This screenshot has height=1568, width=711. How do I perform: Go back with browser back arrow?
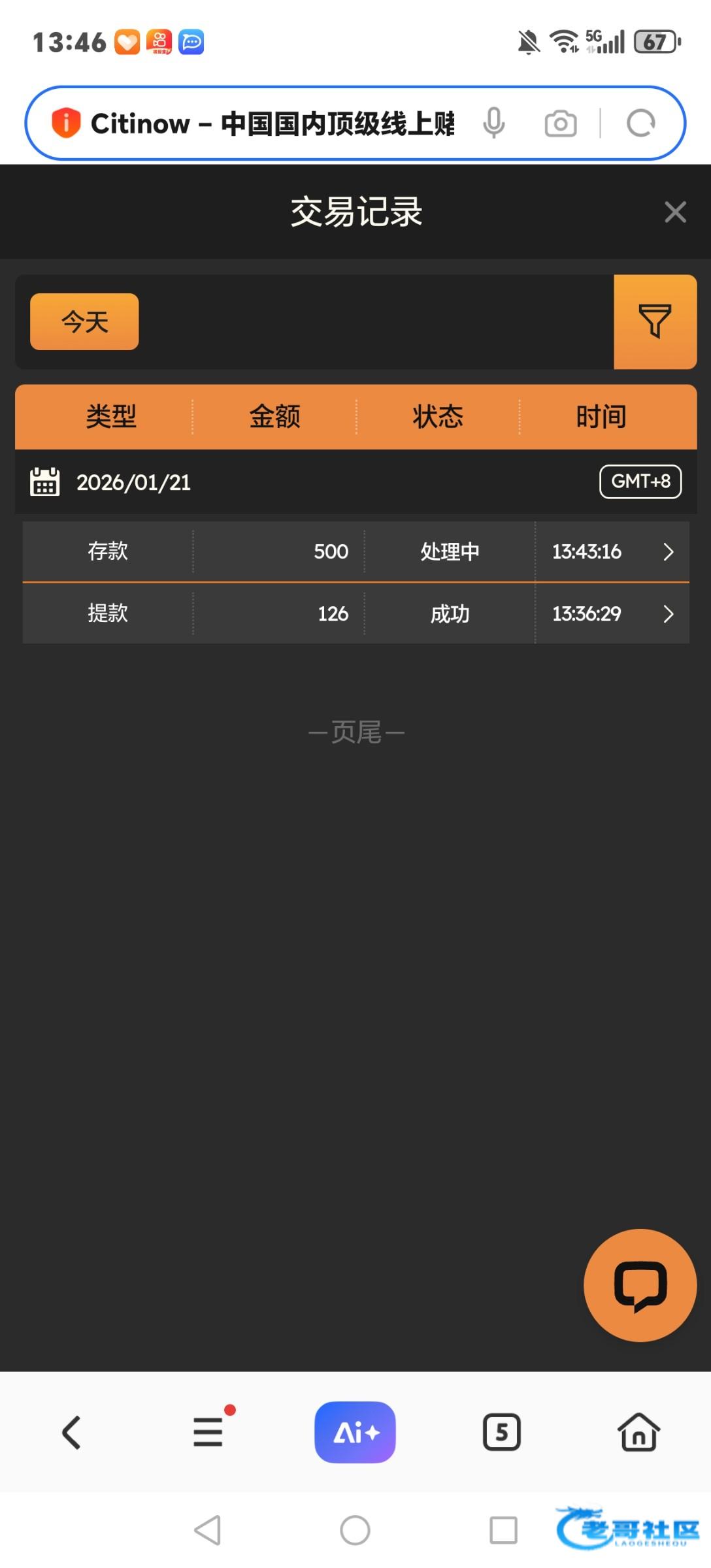[x=72, y=1432]
